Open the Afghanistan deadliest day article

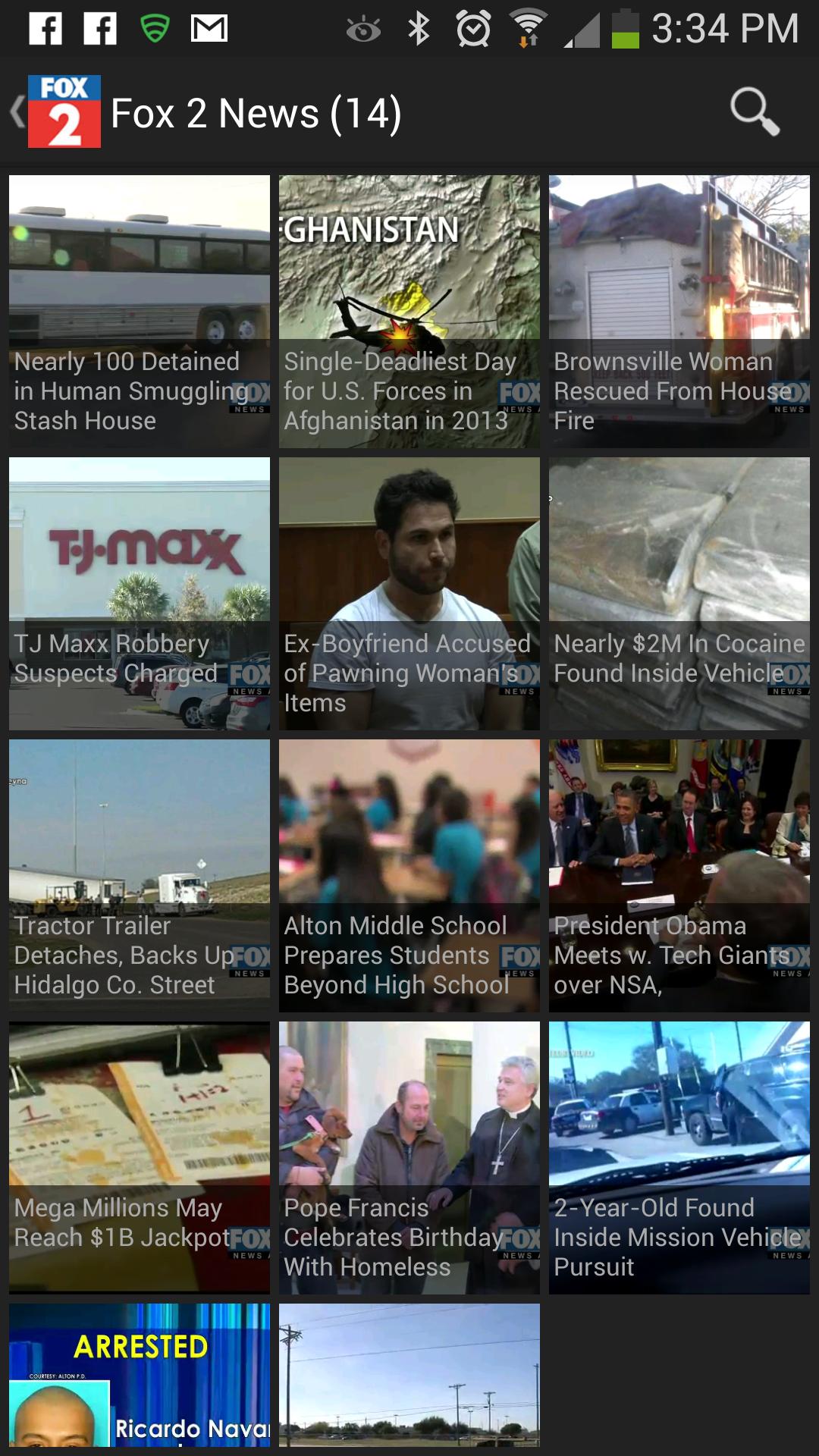tap(409, 309)
